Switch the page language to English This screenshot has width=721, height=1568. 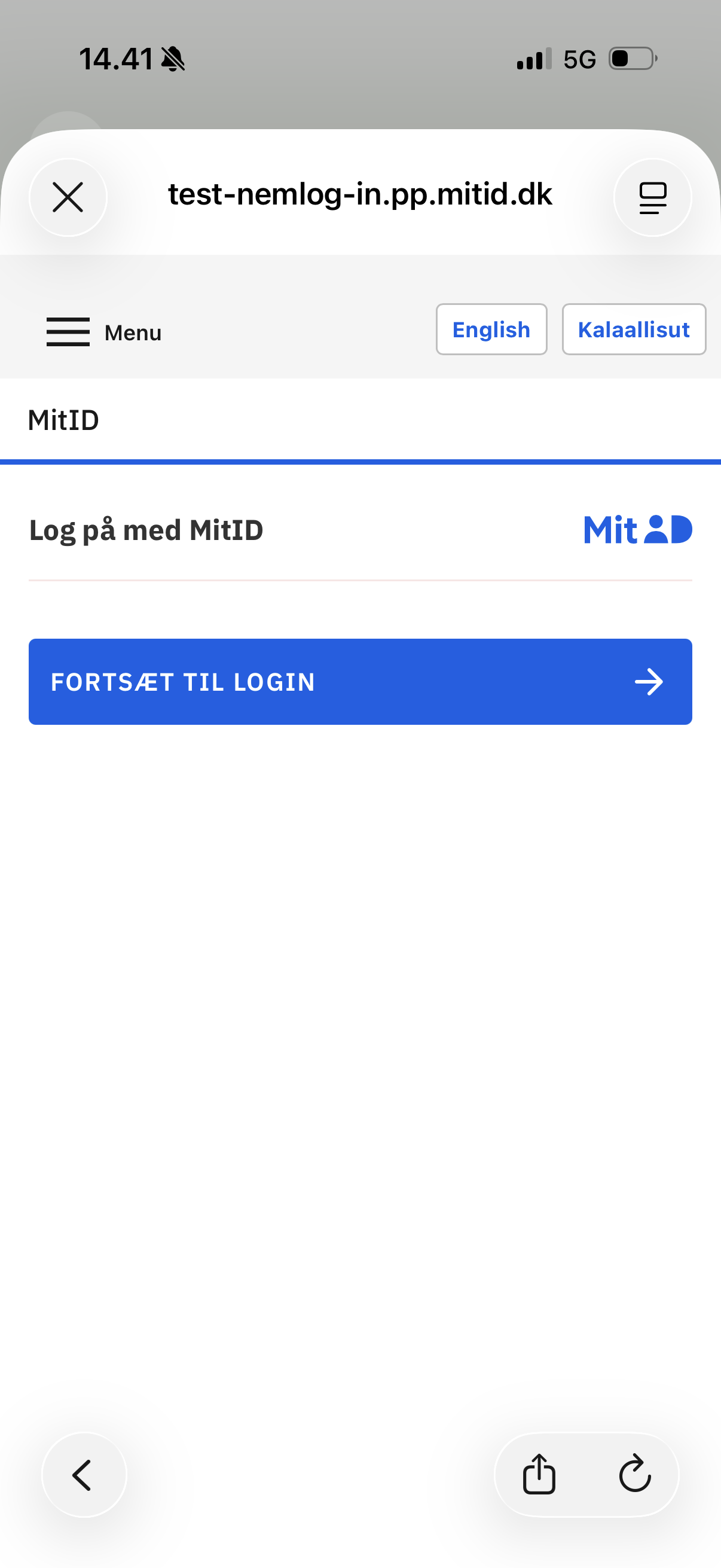click(491, 330)
